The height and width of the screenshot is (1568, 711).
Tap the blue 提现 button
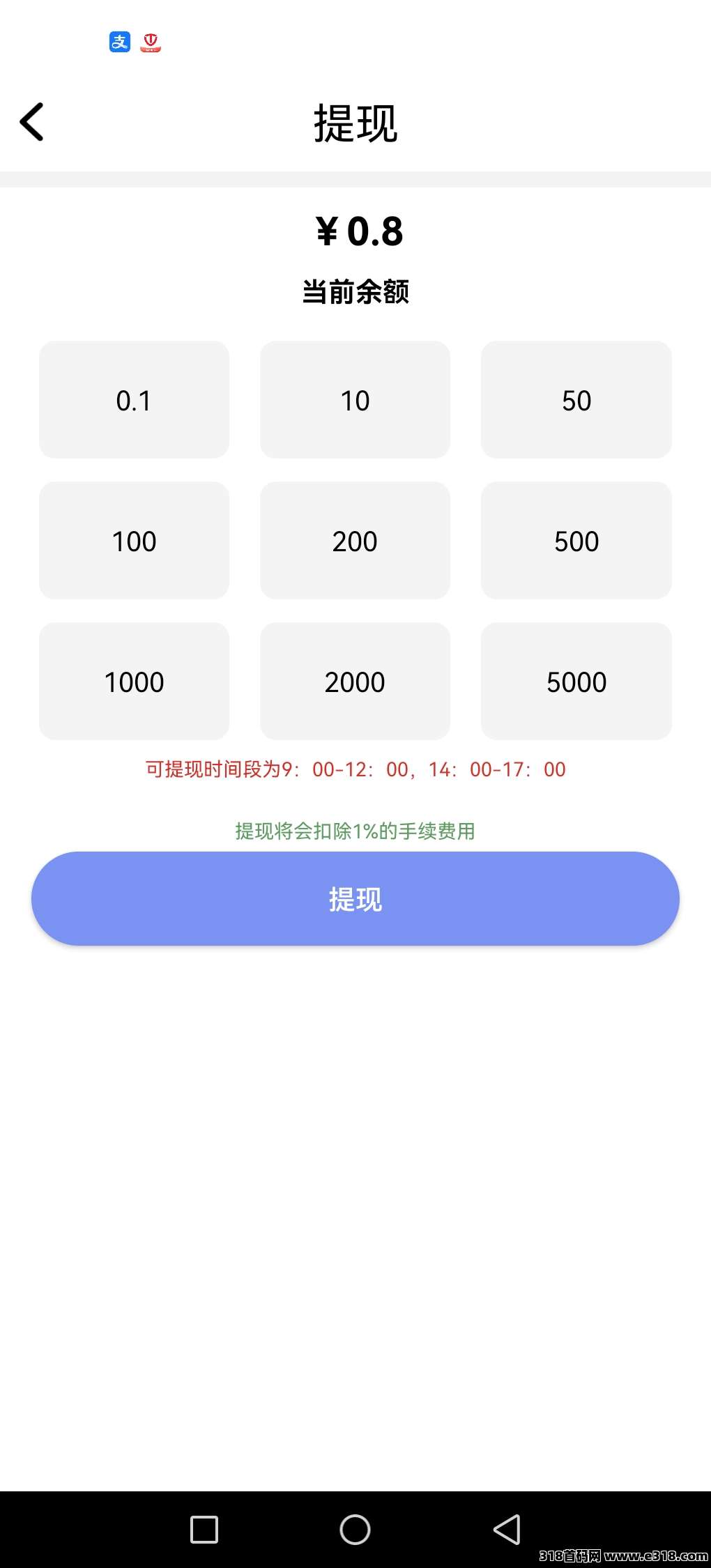pos(355,899)
